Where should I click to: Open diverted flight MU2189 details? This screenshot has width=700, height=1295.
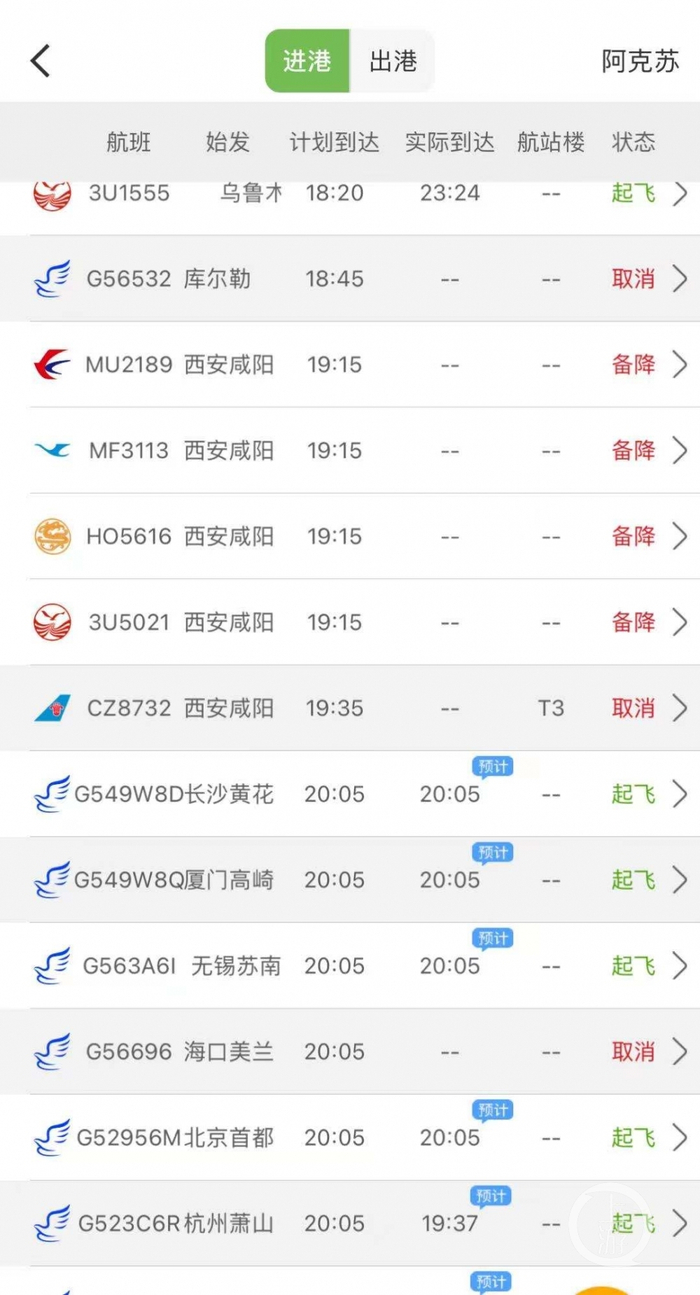click(x=350, y=365)
